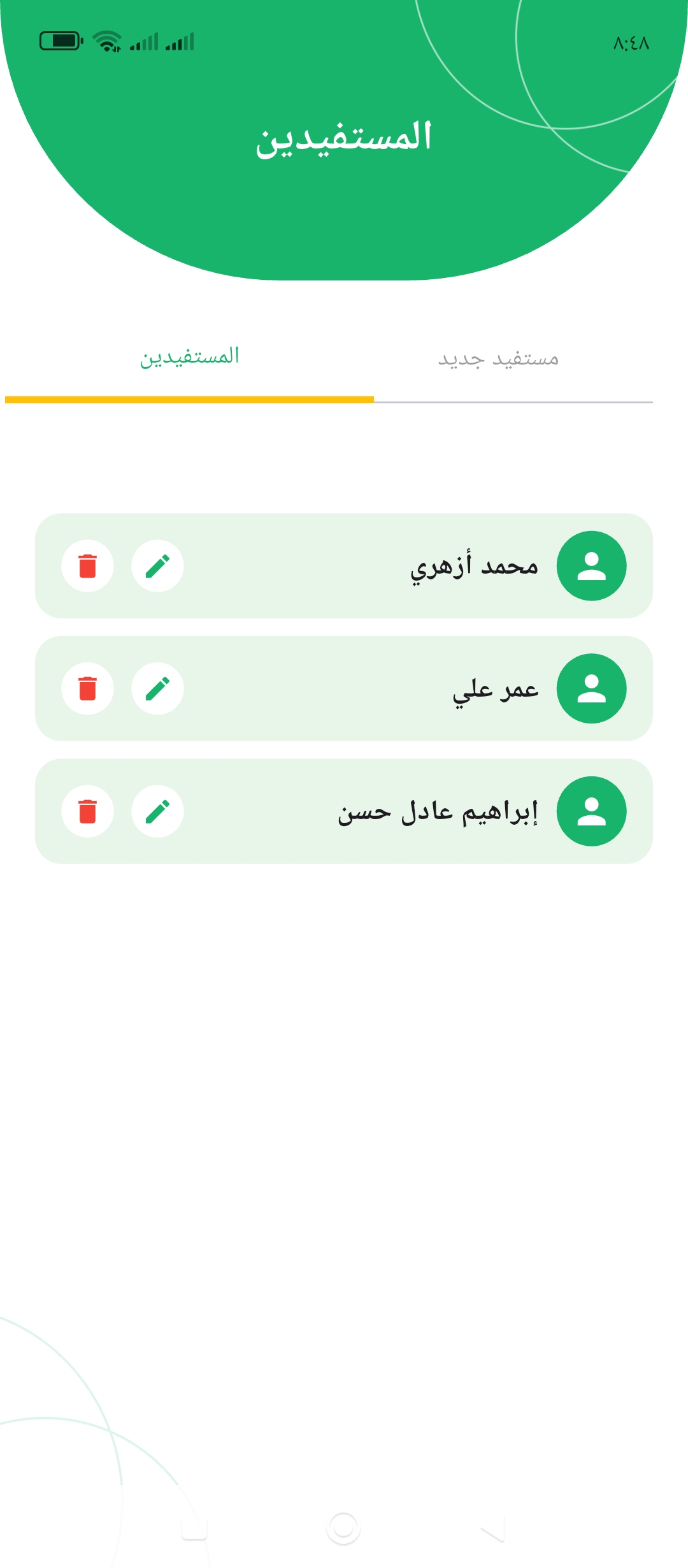Delete beneficiary محمد أزهري
The width and height of the screenshot is (688, 1568).
[87, 566]
